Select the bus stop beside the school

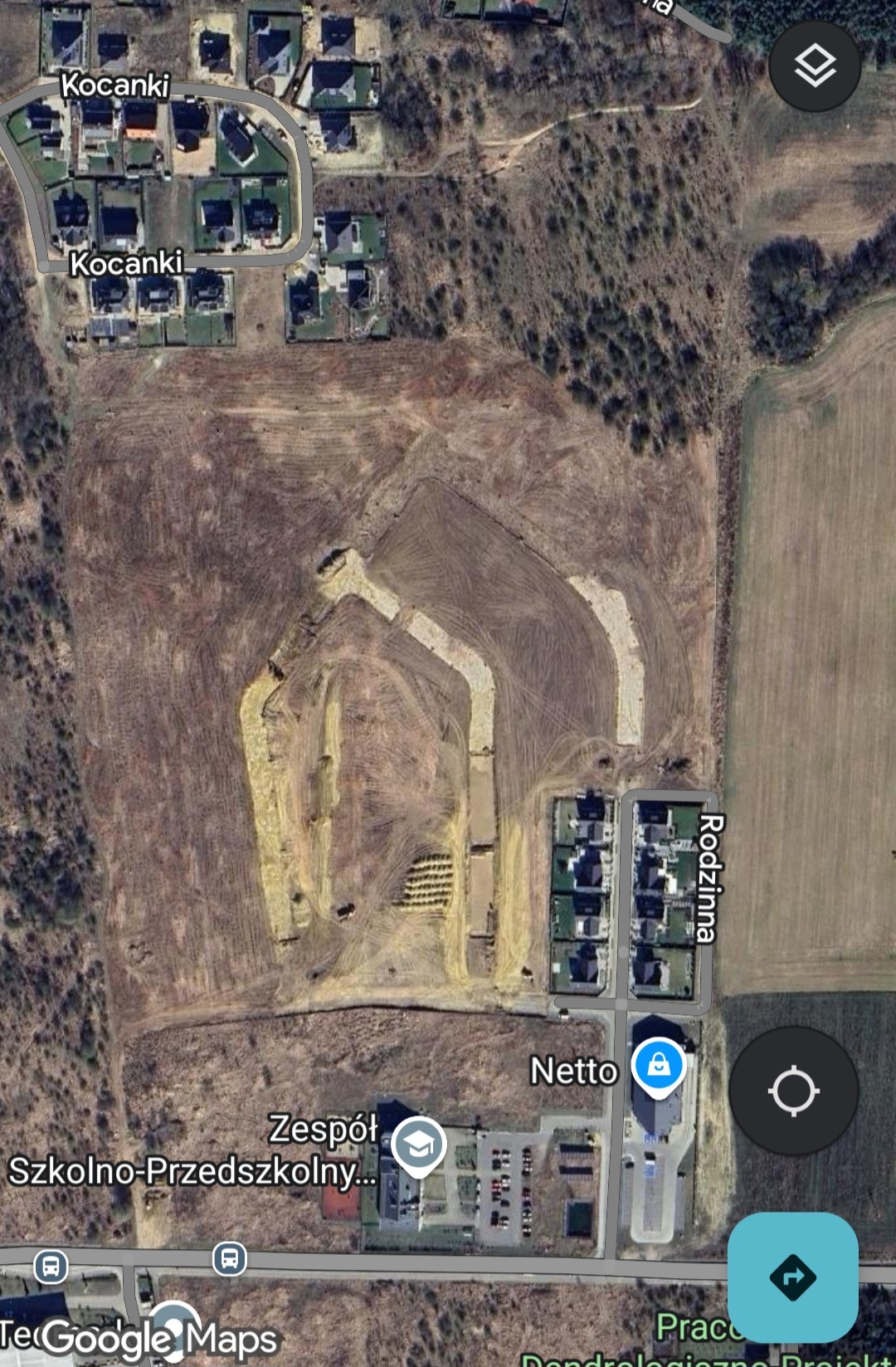click(x=230, y=1258)
